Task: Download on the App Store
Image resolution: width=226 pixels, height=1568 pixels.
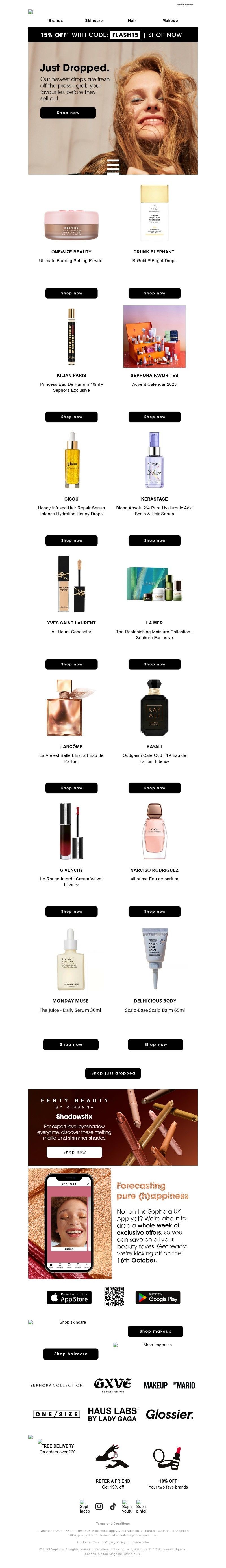Action: tap(69, 1298)
